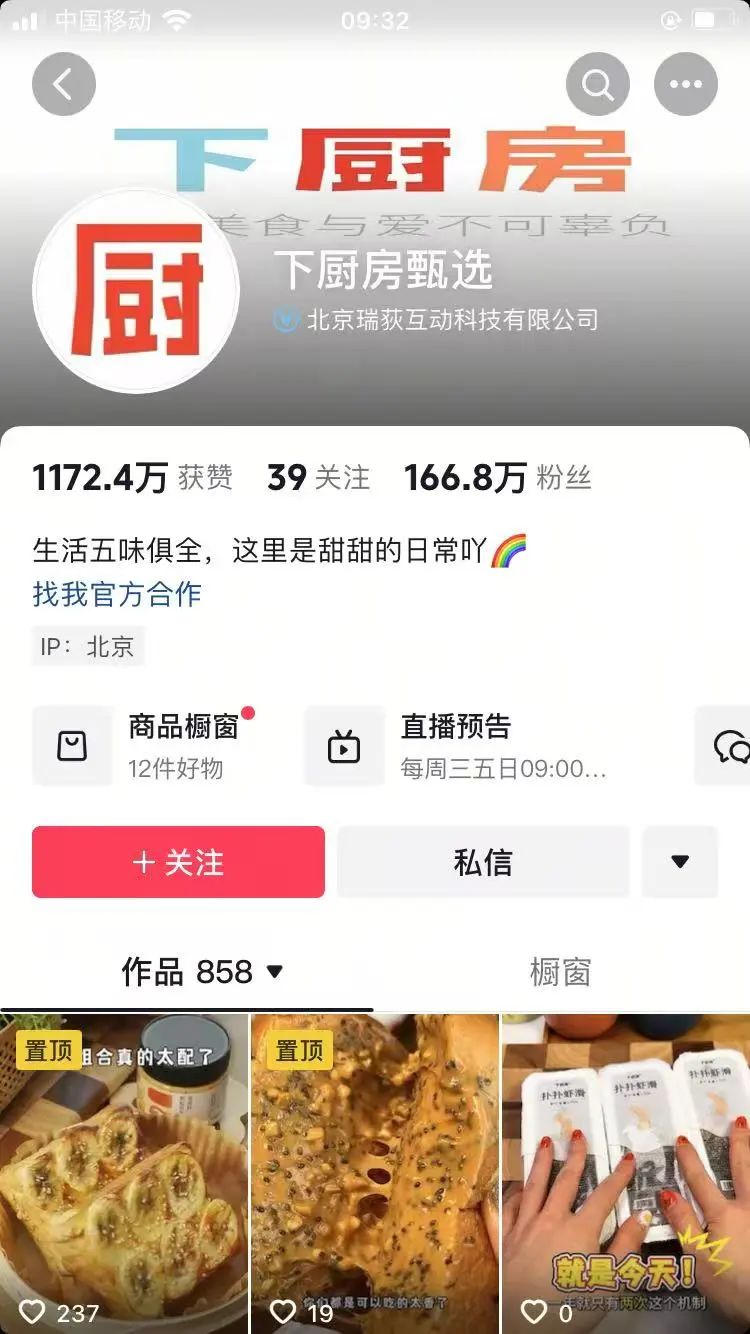Tap the 下厨房 profile avatar

pos(136,290)
